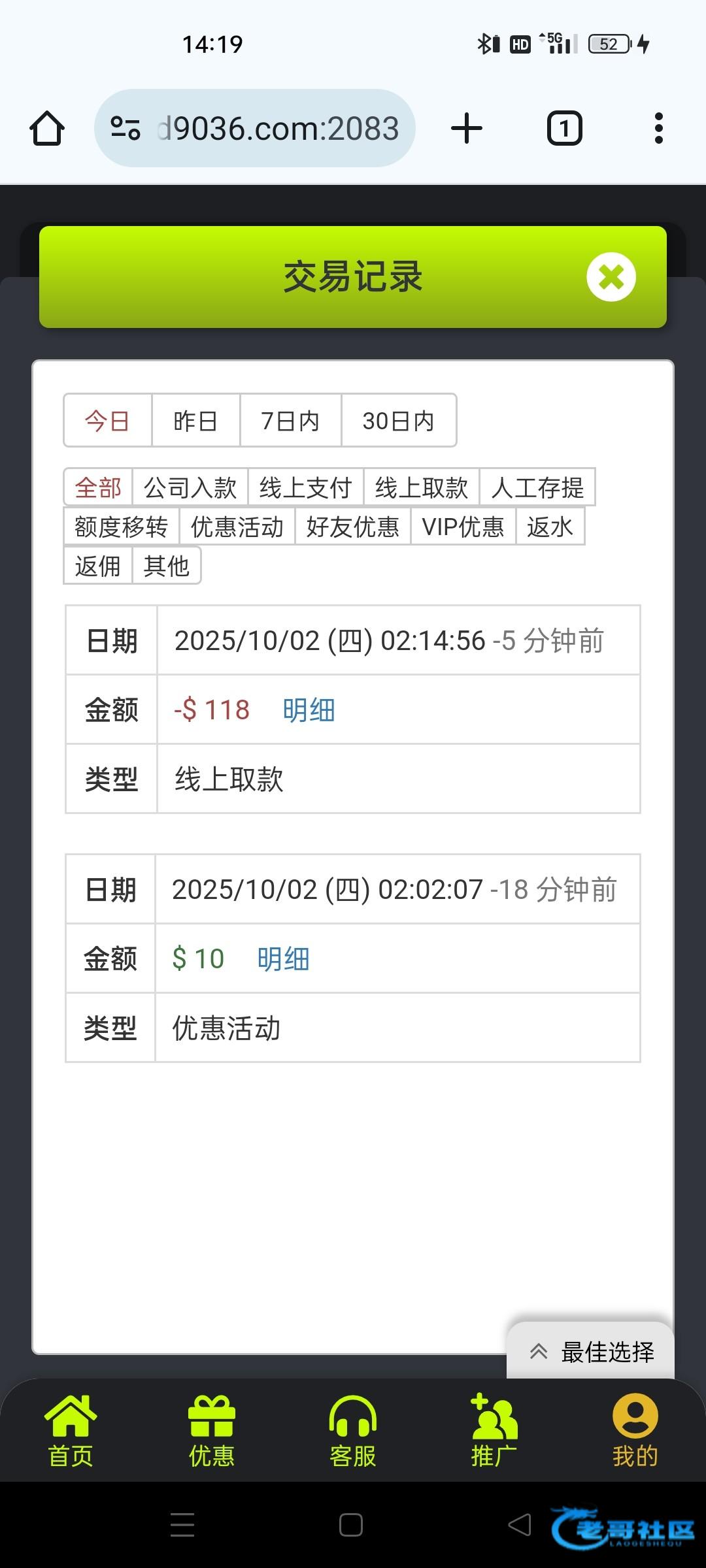706x1568 pixels.
Task: Open the 推广 tab
Action: tap(494, 1431)
